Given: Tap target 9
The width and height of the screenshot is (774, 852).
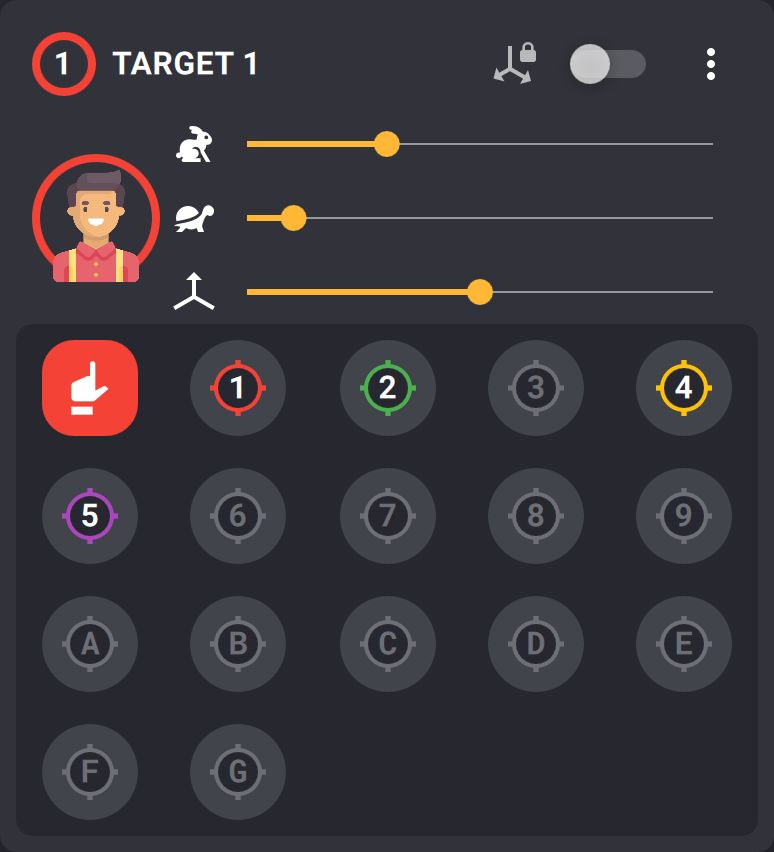Looking at the screenshot, I should pos(684,516).
